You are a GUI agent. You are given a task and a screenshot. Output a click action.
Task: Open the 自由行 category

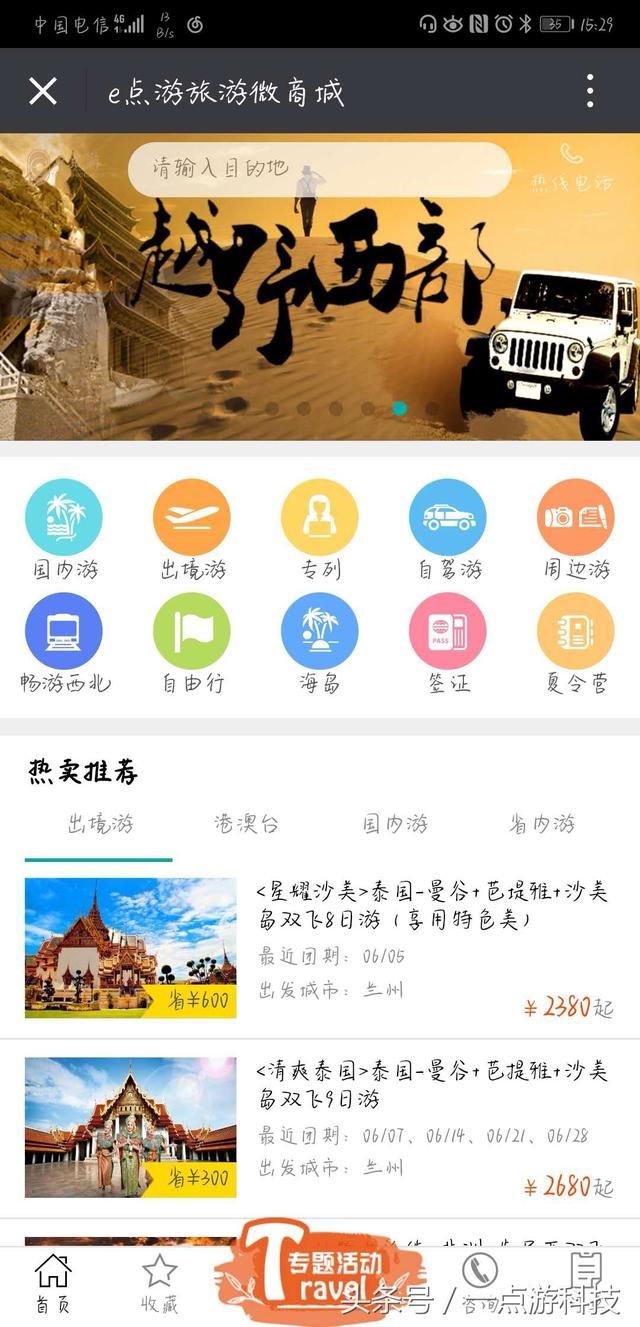tap(192, 632)
